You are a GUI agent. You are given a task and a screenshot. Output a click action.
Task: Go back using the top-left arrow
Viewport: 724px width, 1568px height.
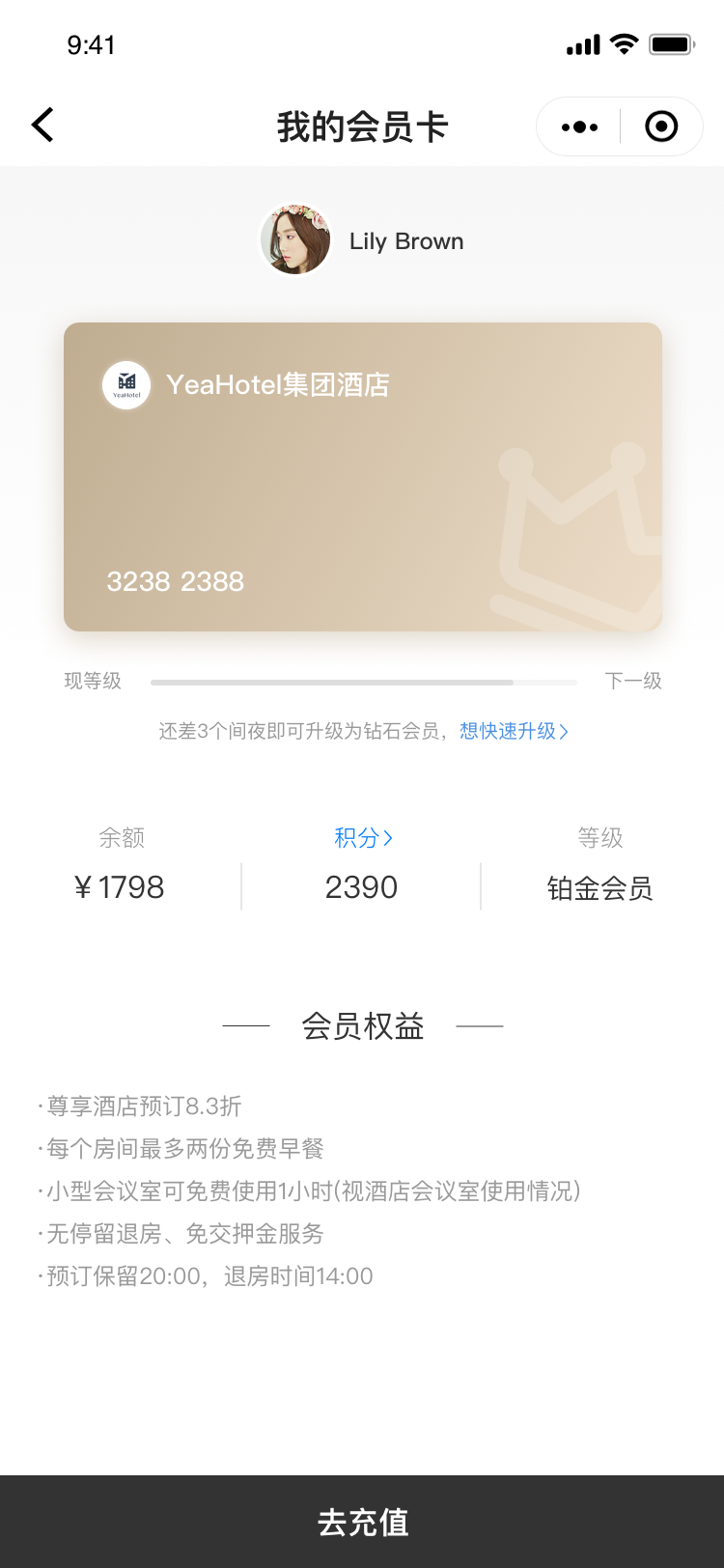click(x=42, y=126)
